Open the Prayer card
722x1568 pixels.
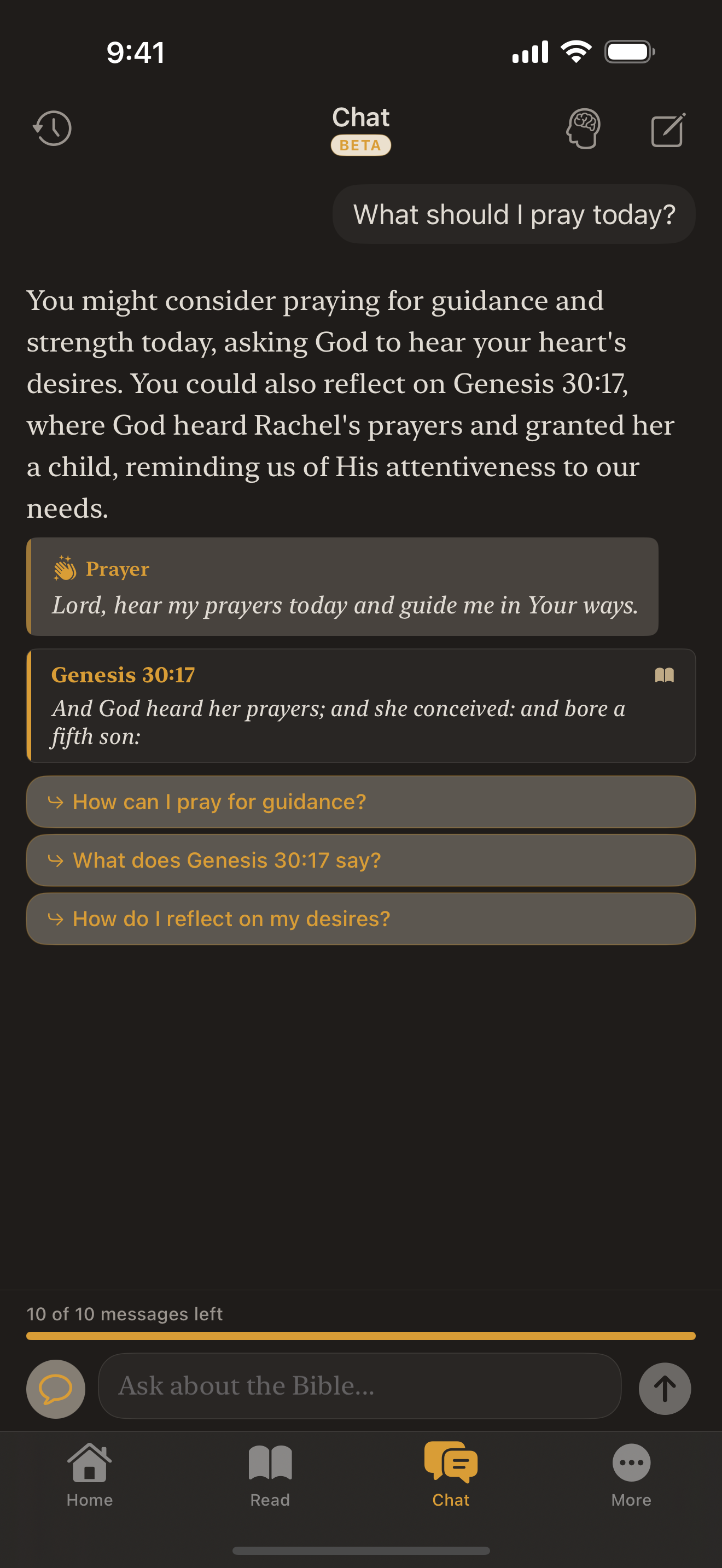click(343, 586)
